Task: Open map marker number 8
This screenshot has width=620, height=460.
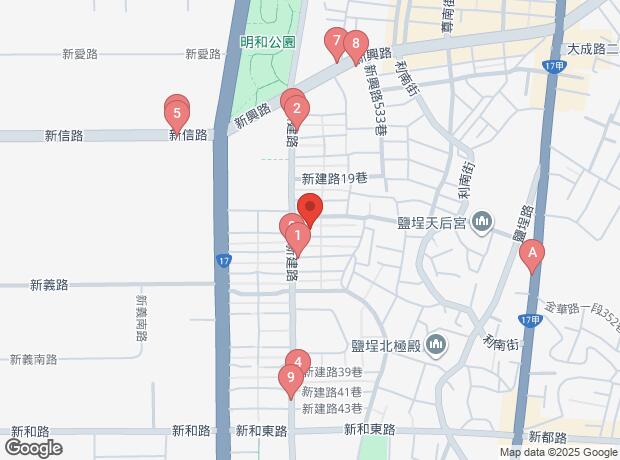Action: (354, 44)
